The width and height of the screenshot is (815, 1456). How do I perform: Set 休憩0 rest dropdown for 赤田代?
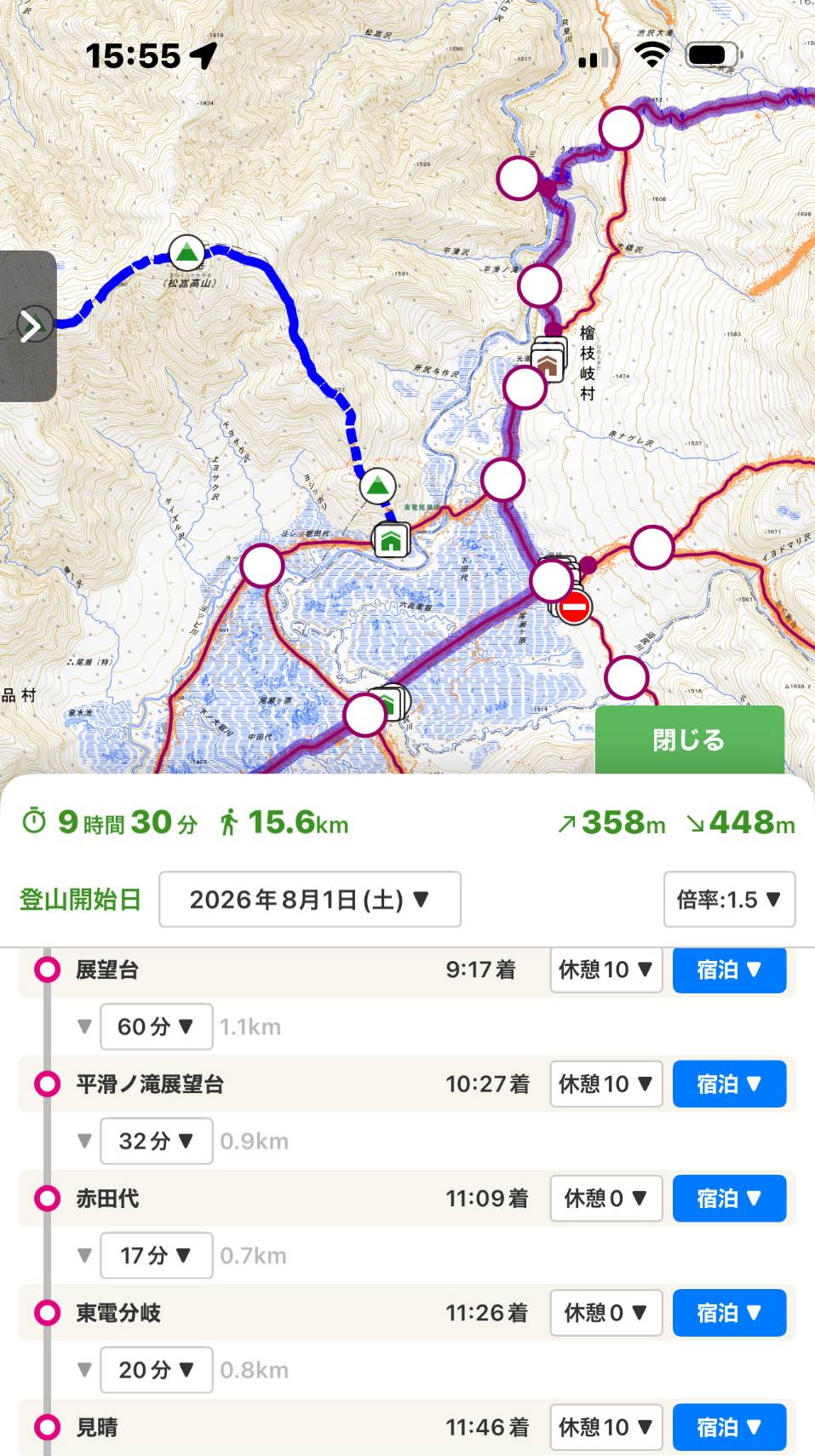tap(606, 1198)
